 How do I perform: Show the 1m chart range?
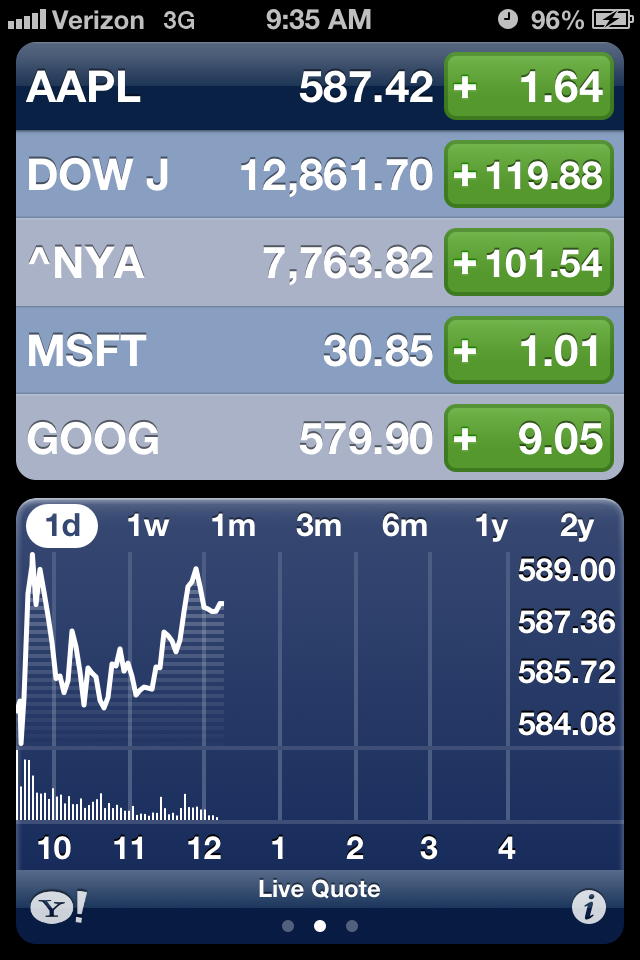click(x=233, y=526)
